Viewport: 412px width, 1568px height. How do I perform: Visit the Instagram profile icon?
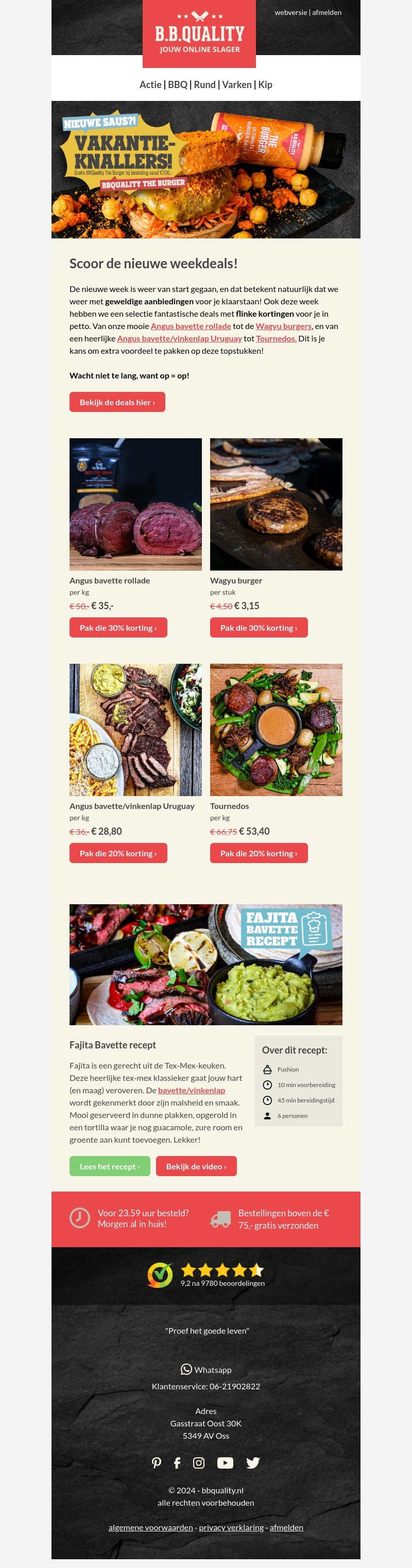tap(198, 1463)
